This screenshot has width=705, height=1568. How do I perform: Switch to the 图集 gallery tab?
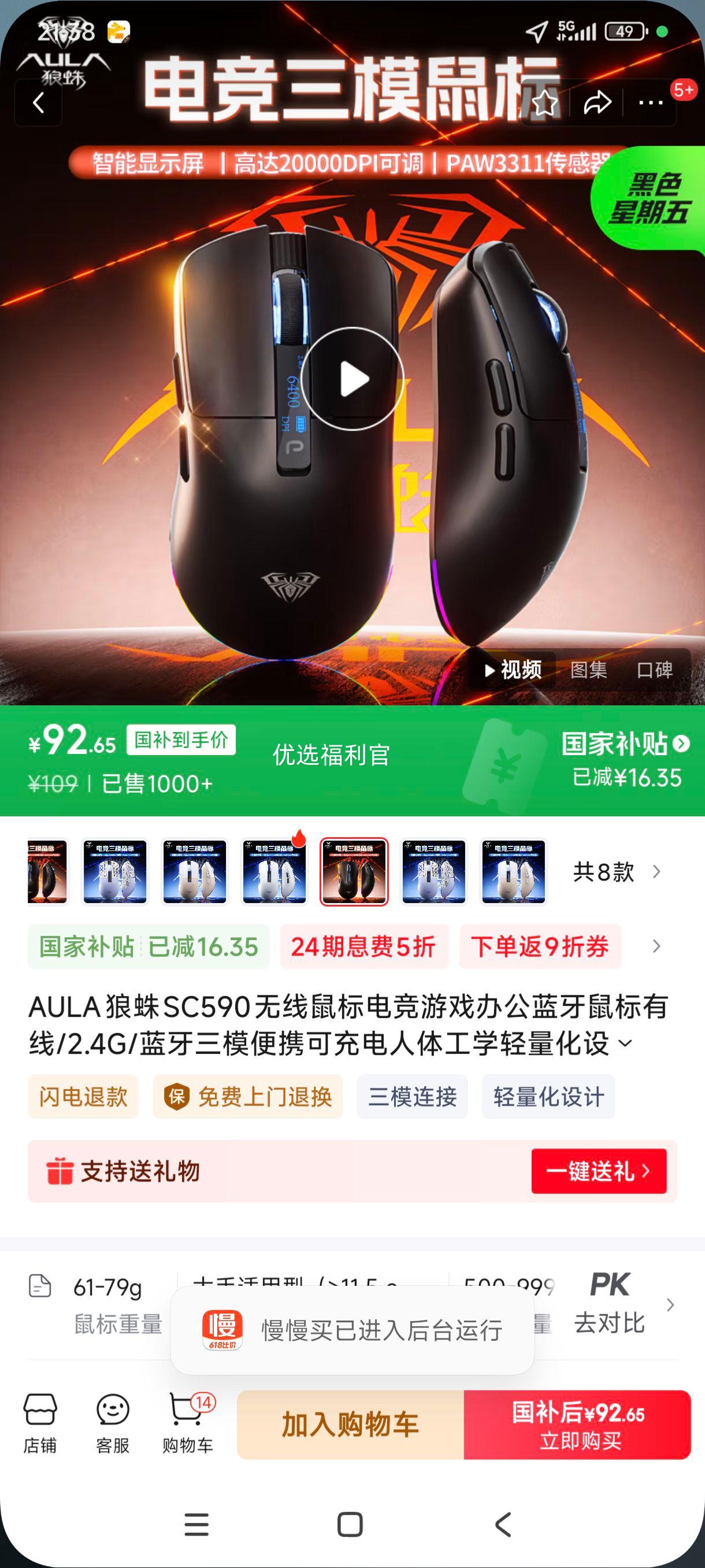(x=588, y=670)
